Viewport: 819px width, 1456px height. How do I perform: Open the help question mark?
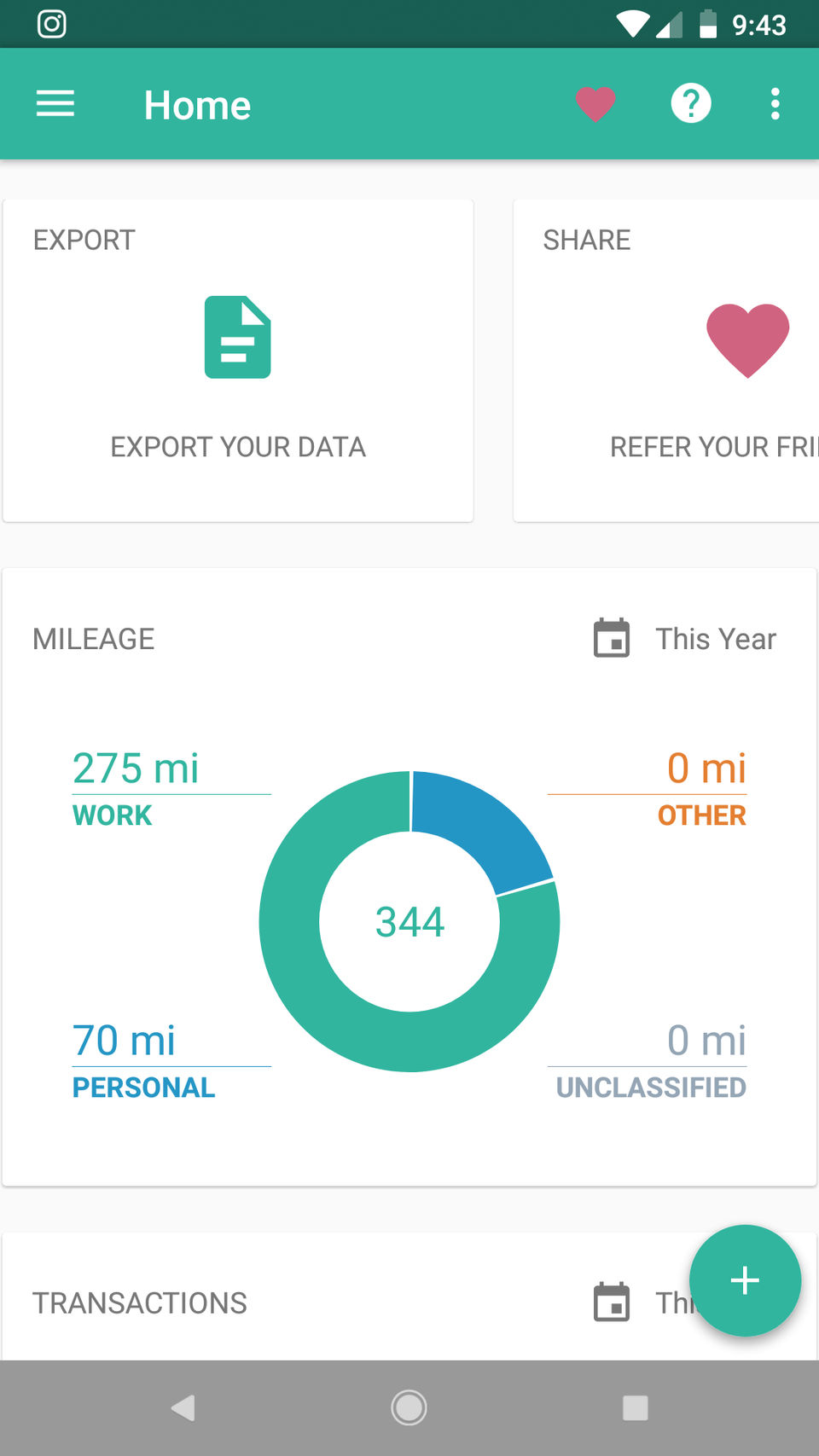click(x=690, y=104)
